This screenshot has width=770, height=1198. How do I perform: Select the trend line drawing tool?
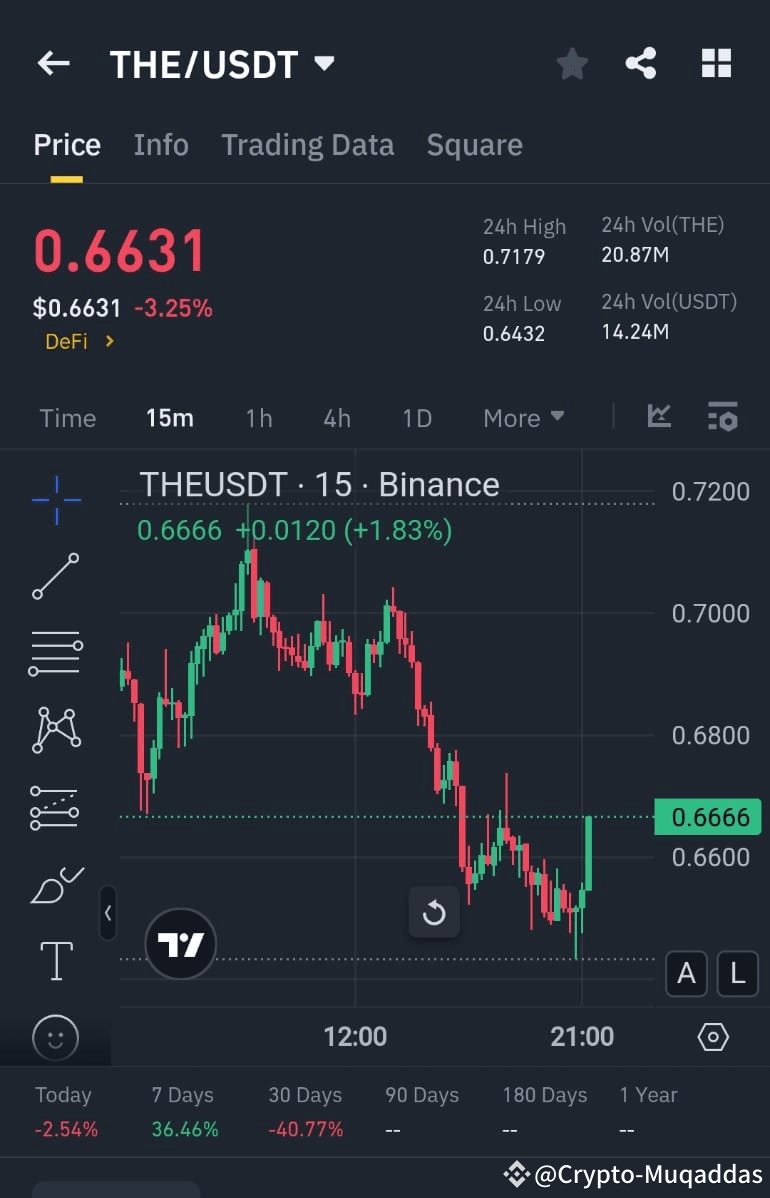[55, 577]
